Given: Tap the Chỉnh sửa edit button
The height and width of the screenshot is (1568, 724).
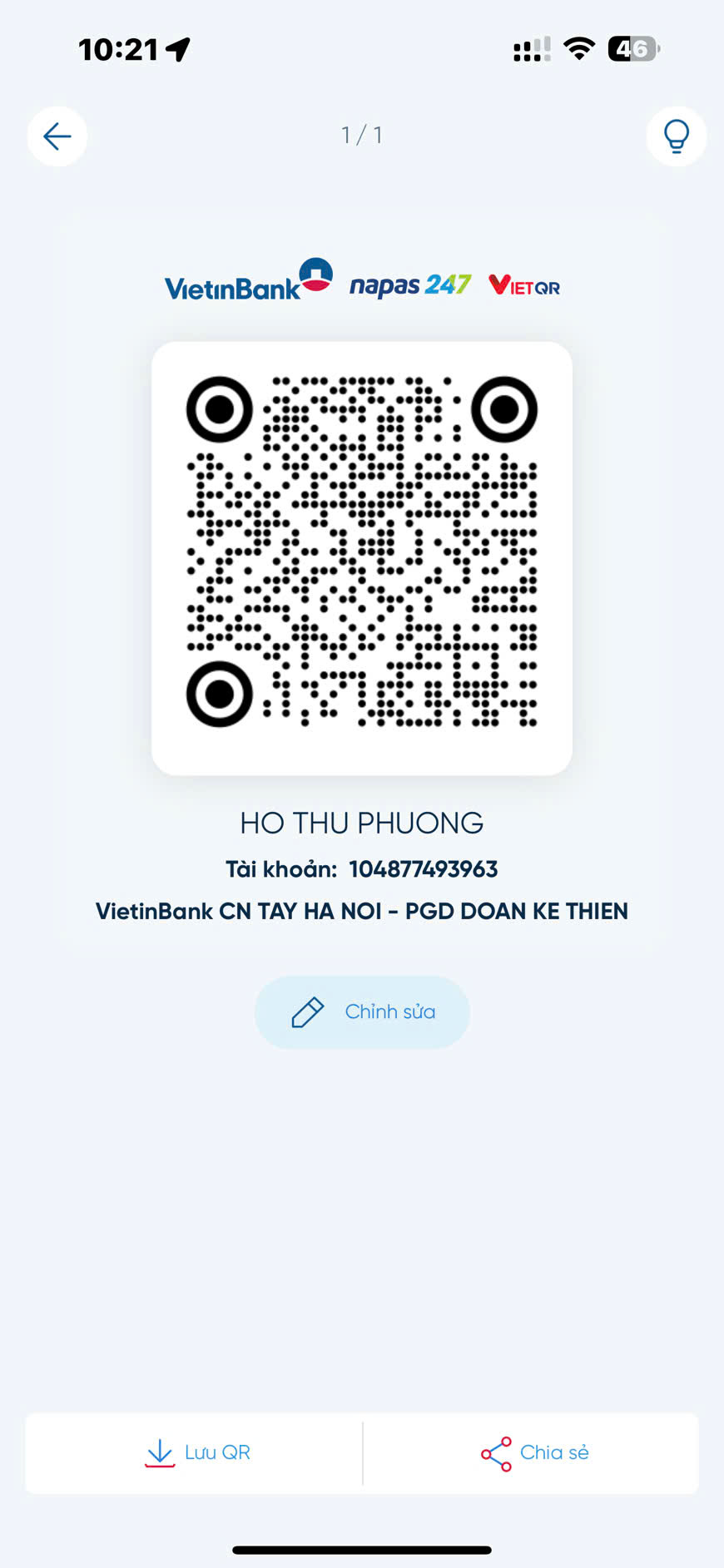Looking at the screenshot, I should pos(362,1012).
